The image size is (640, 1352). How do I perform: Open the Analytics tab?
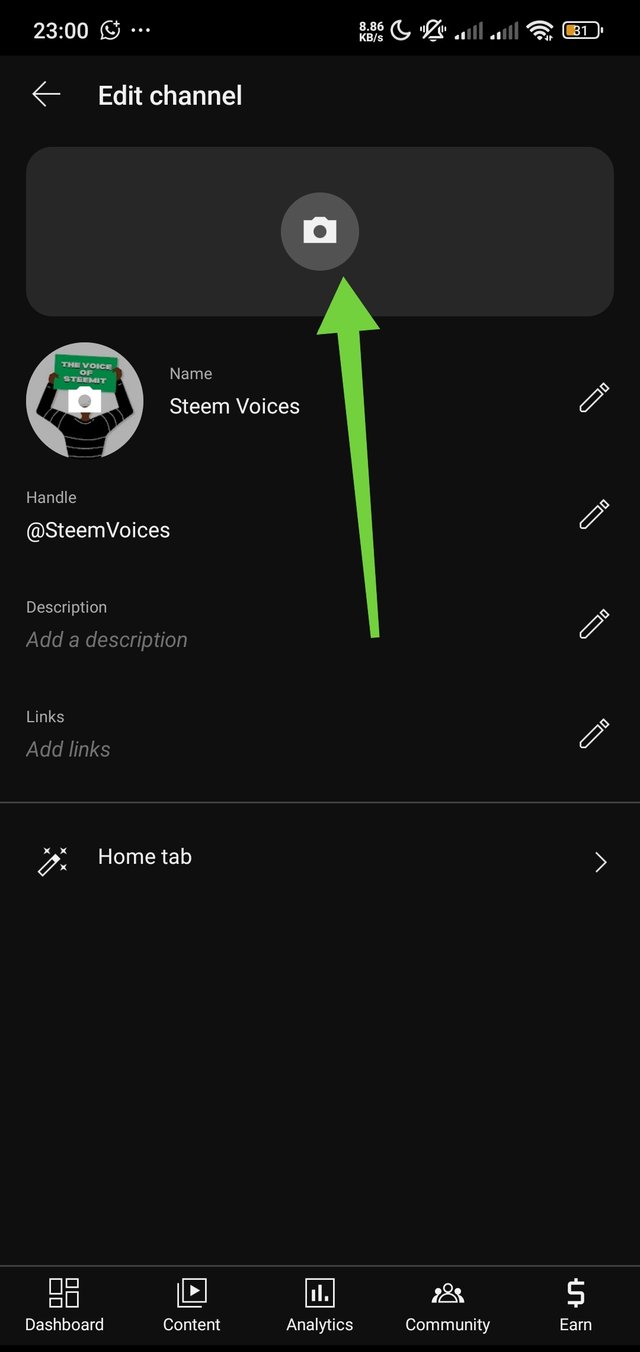pyautogui.click(x=320, y=1305)
